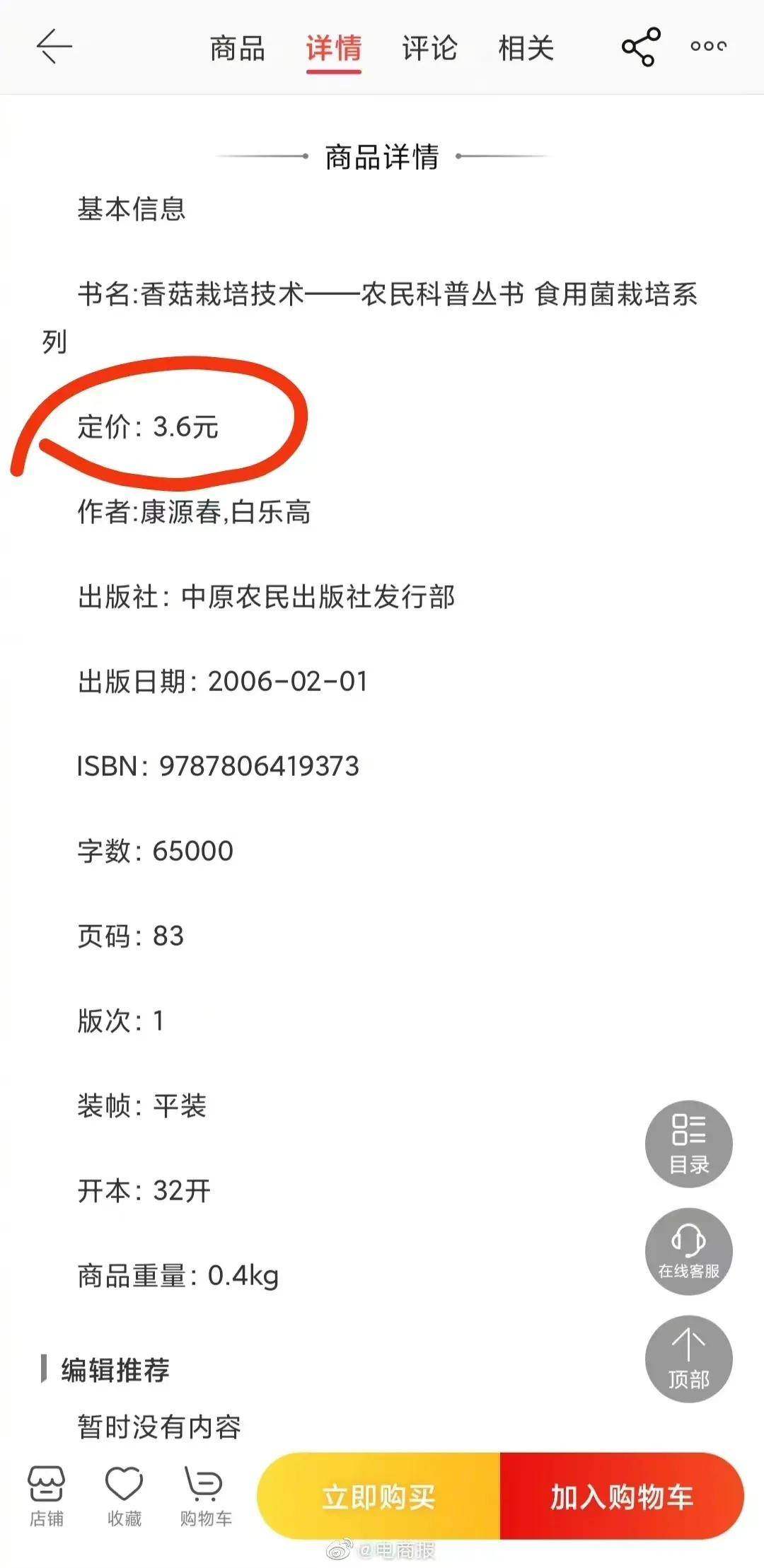Stay on the 详情 details tab
This screenshot has width=764, height=1568.
point(334,50)
